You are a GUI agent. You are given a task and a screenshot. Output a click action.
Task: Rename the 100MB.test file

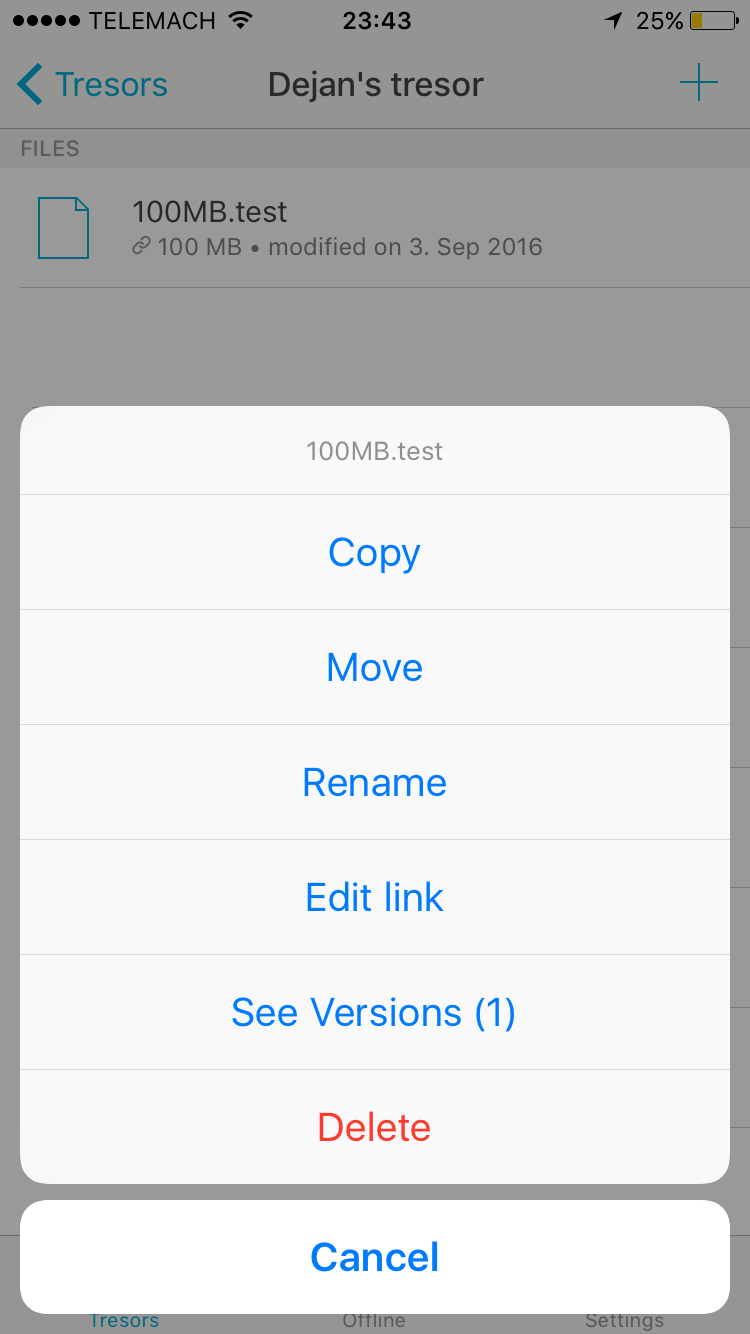coord(375,782)
